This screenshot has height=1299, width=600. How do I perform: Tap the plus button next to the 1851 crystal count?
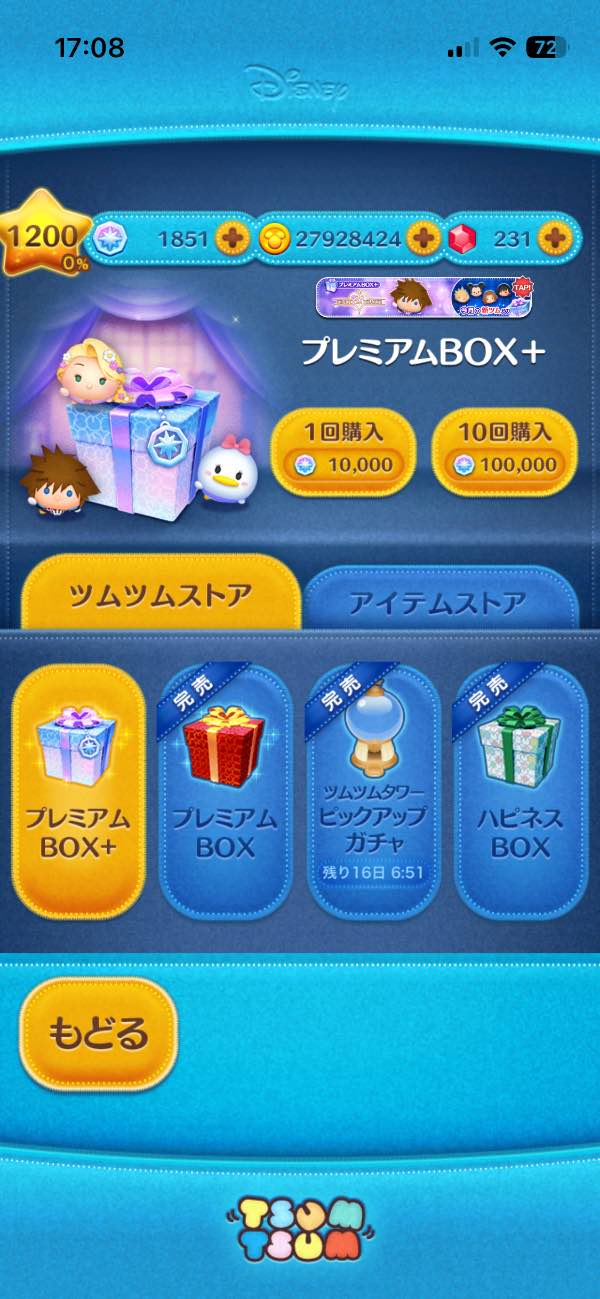pos(233,239)
